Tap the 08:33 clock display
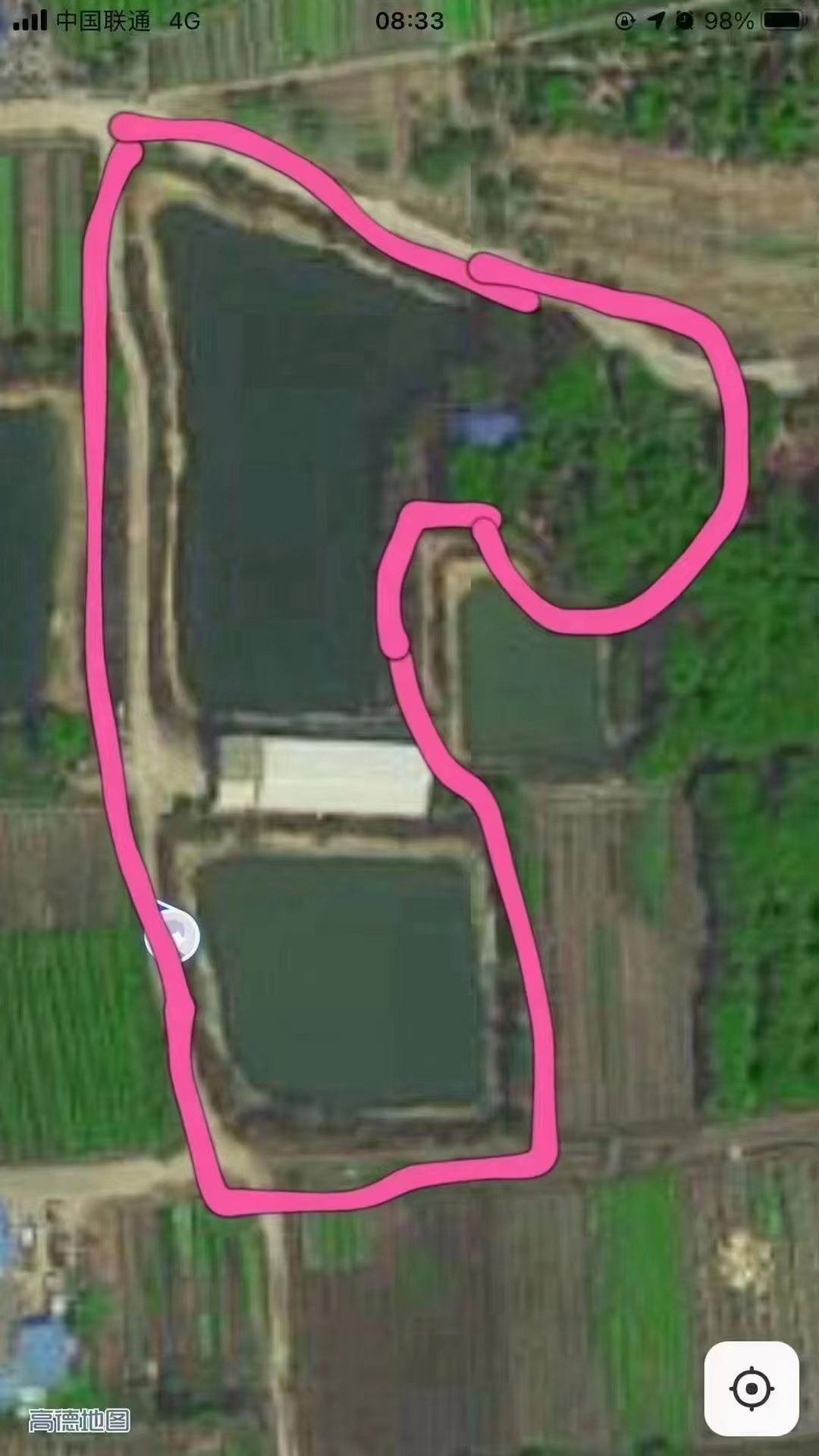819x1456 pixels. click(409, 19)
